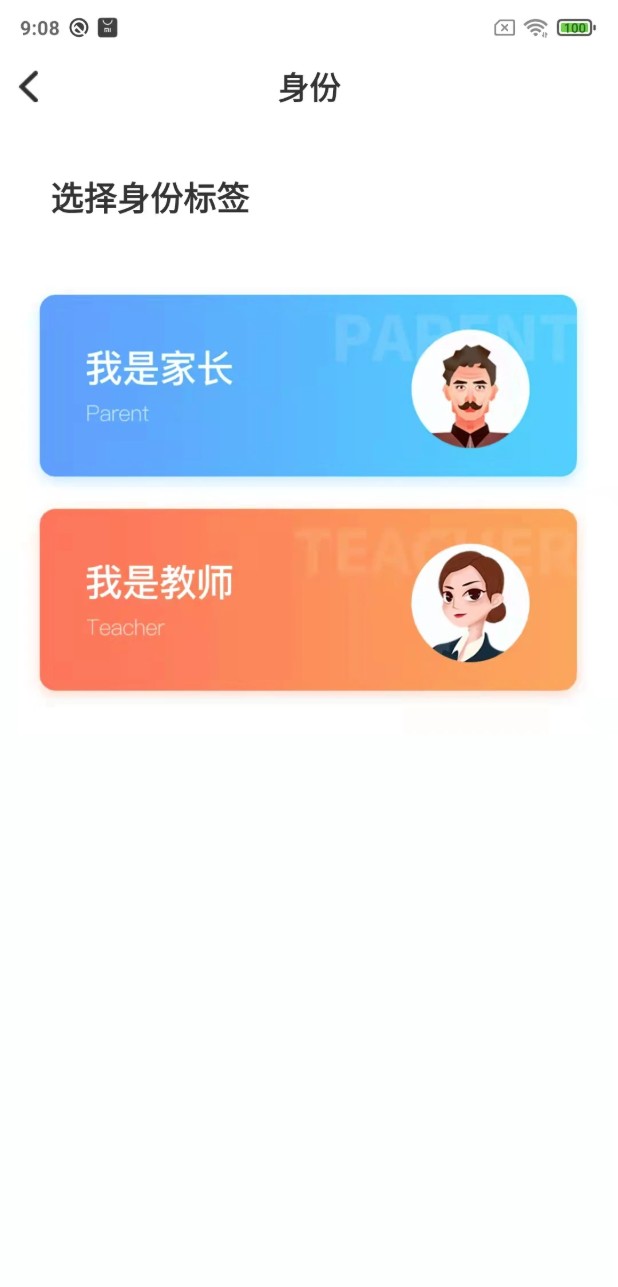This screenshot has width=618, height=1287.
Task: Select the 我是家长 Parent card
Action: pyautogui.click(x=308, y=385)
